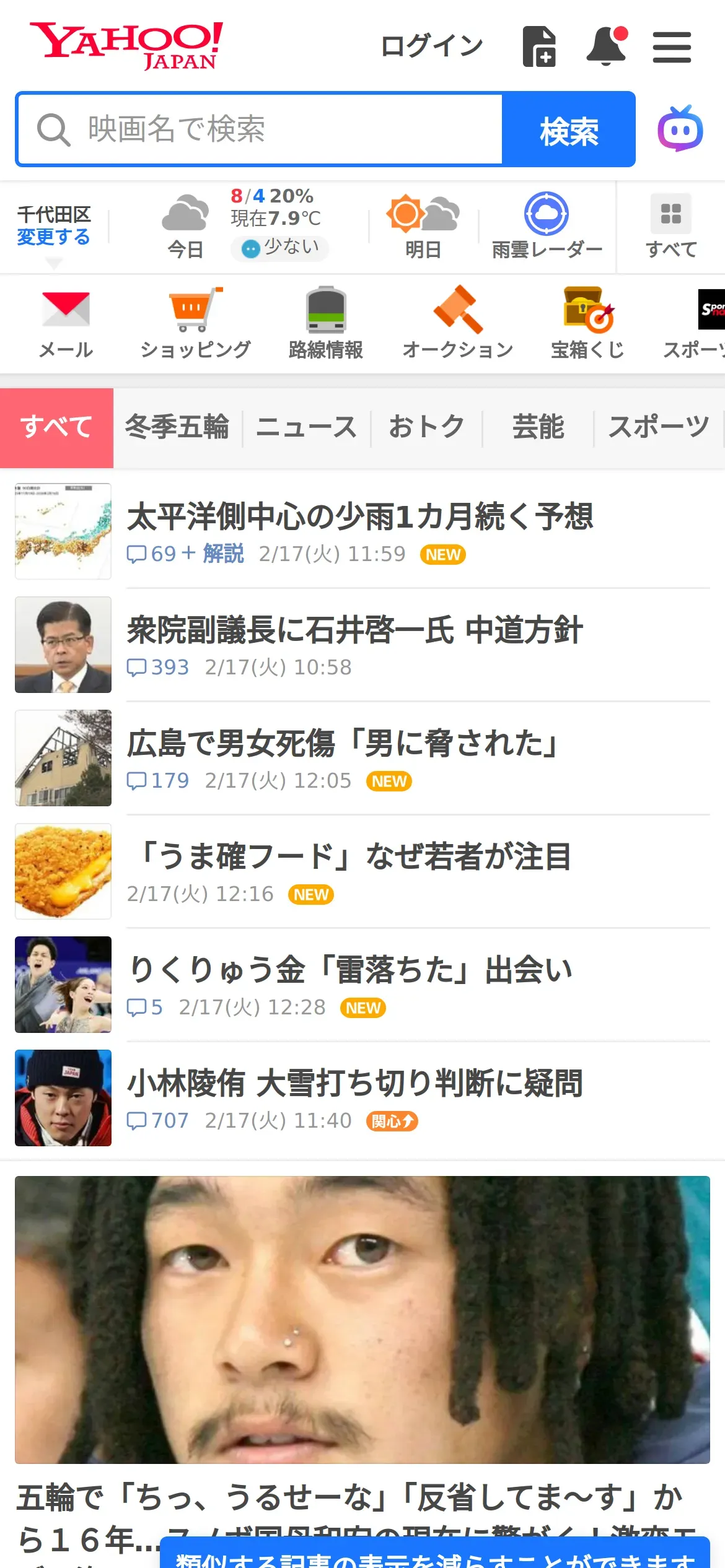Open the add-document icon in header

click(539, 46)
